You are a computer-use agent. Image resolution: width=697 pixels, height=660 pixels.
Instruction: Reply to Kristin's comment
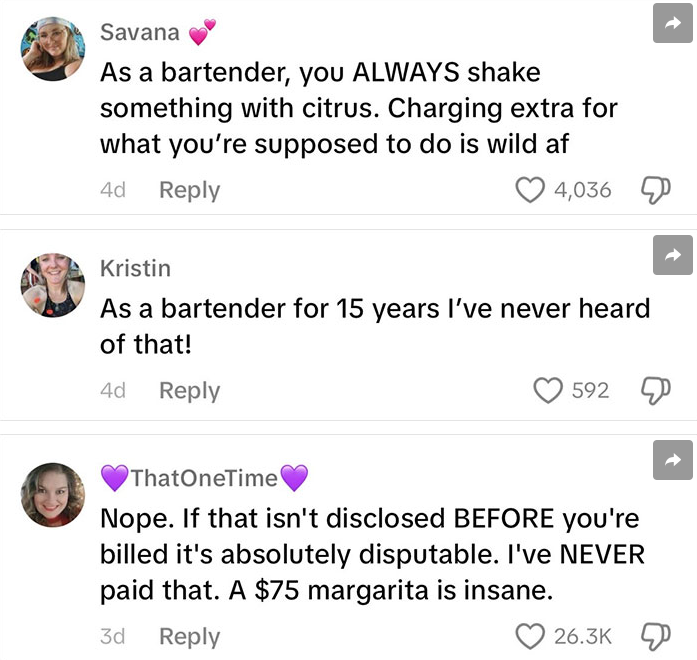click(189, 390)
